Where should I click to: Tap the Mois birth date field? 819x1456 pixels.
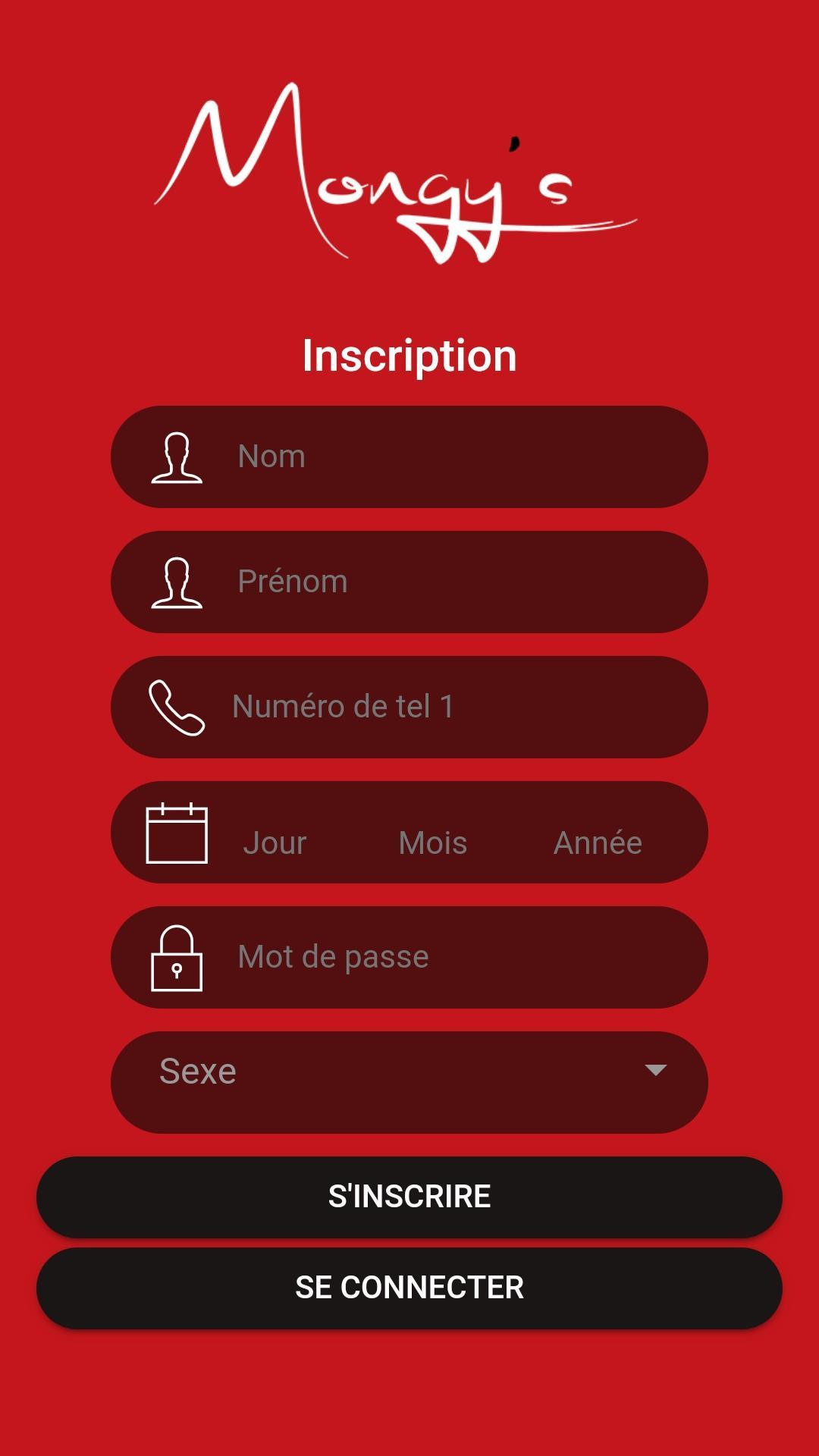pyautogui.click(x=433, y=843)
